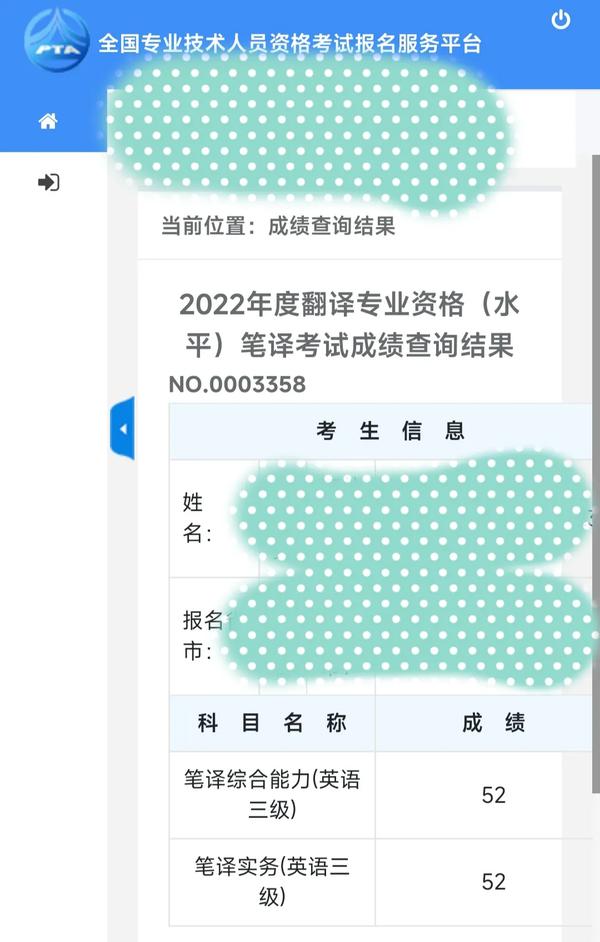
Task: Tap the sign-in arrow icon in sidebar
Action: pos(48,182)
